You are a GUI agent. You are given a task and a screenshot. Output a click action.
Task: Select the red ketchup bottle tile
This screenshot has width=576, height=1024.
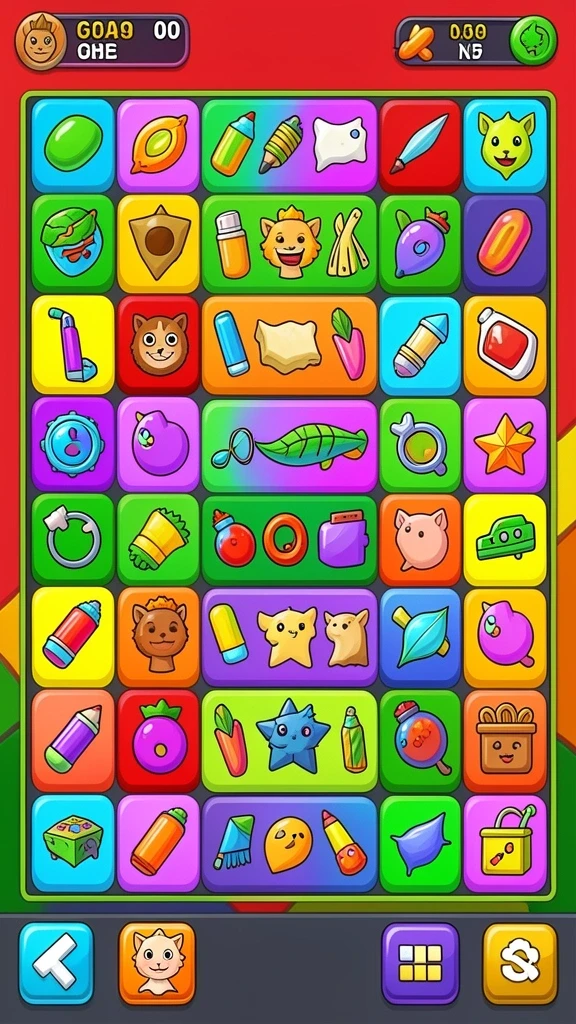coord(505,345)
